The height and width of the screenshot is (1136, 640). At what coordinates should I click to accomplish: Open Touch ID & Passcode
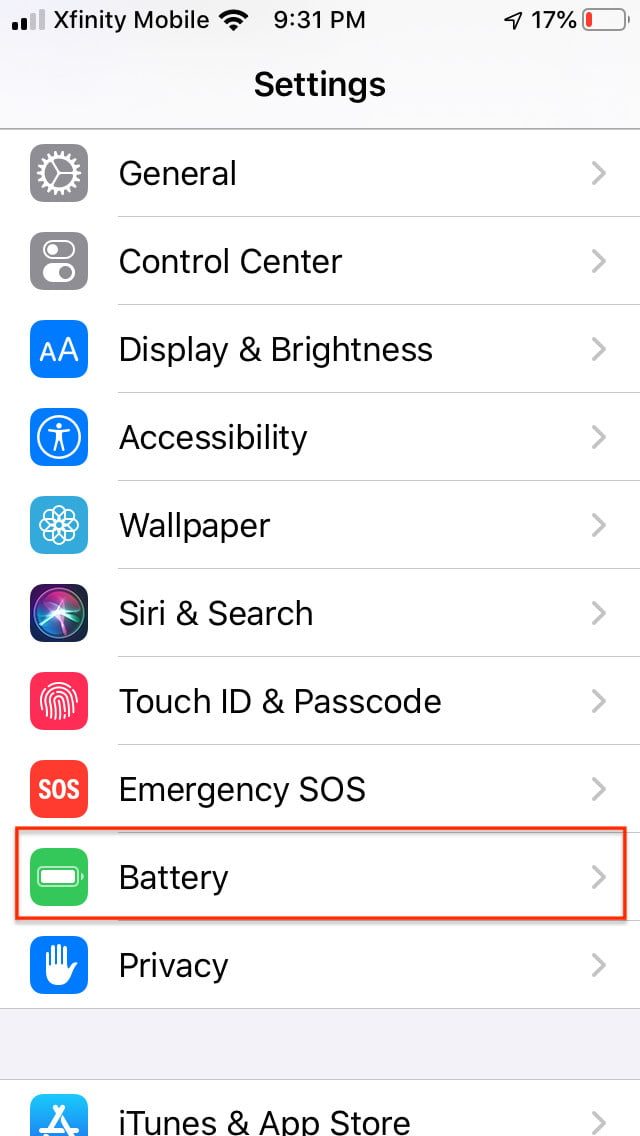(x=320, y=701)
